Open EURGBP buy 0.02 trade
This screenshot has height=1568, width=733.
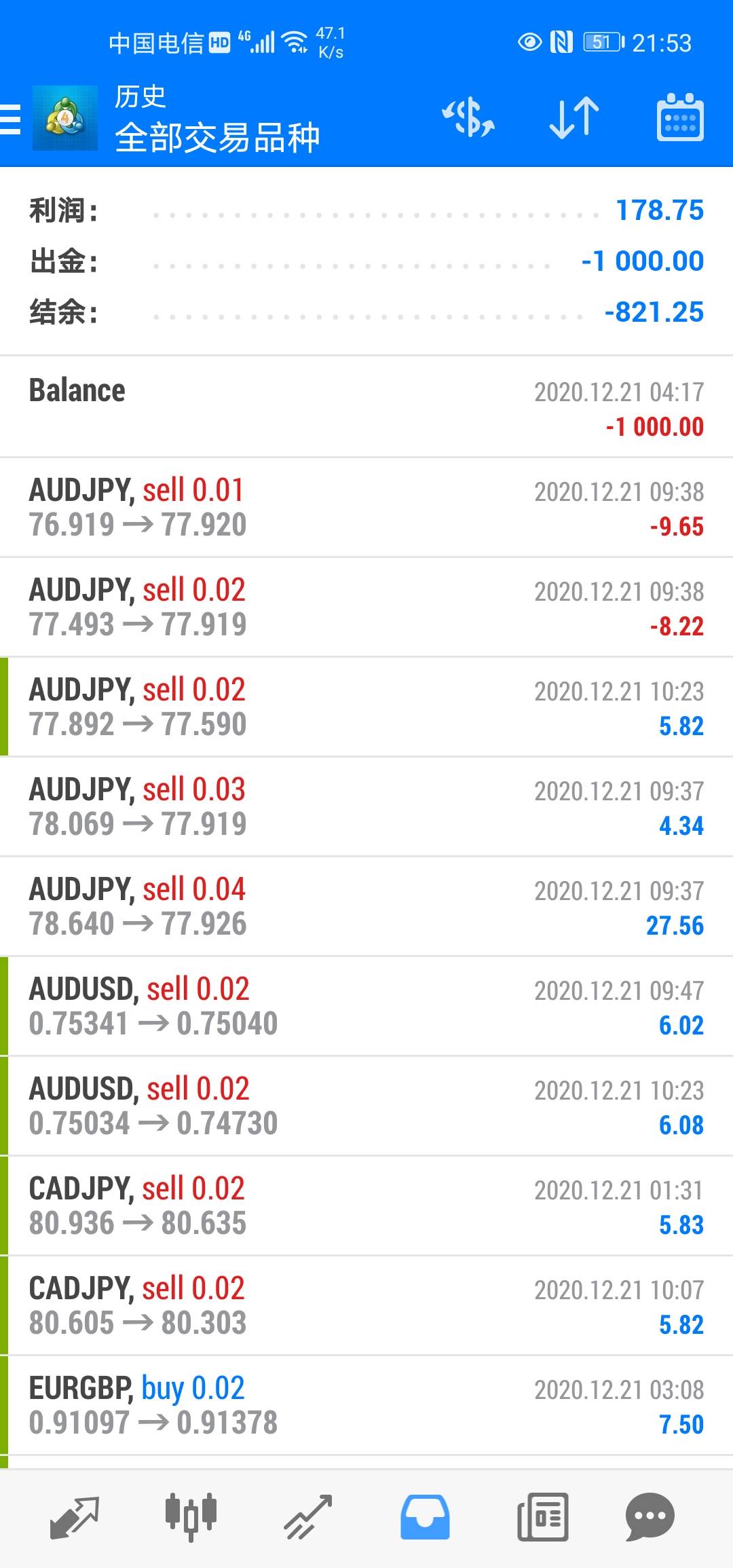pyautogui.click(x=366, y=1405)
